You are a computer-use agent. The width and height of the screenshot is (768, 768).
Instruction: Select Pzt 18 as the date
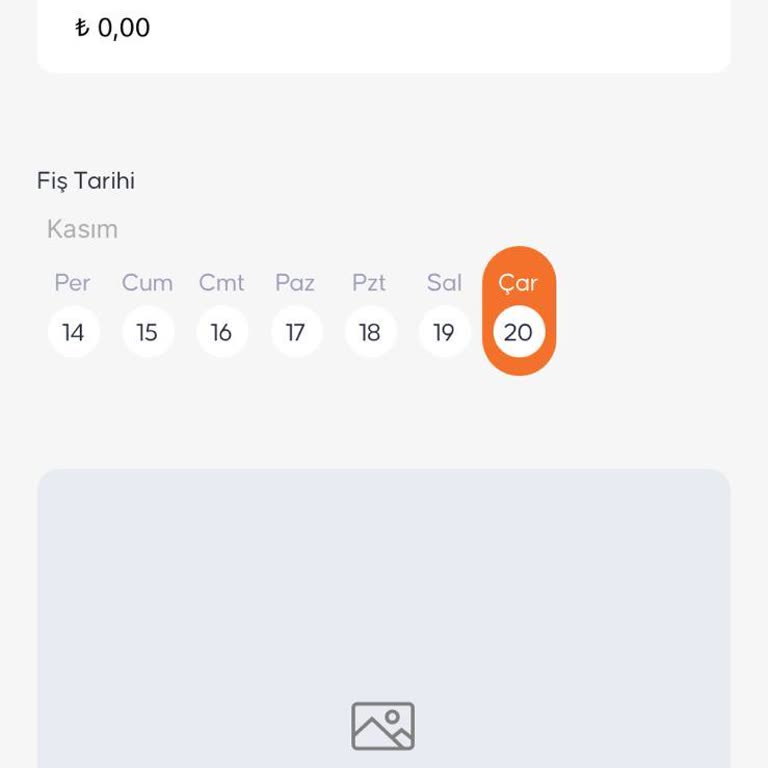pyautogui.click(x=369, y=332)
